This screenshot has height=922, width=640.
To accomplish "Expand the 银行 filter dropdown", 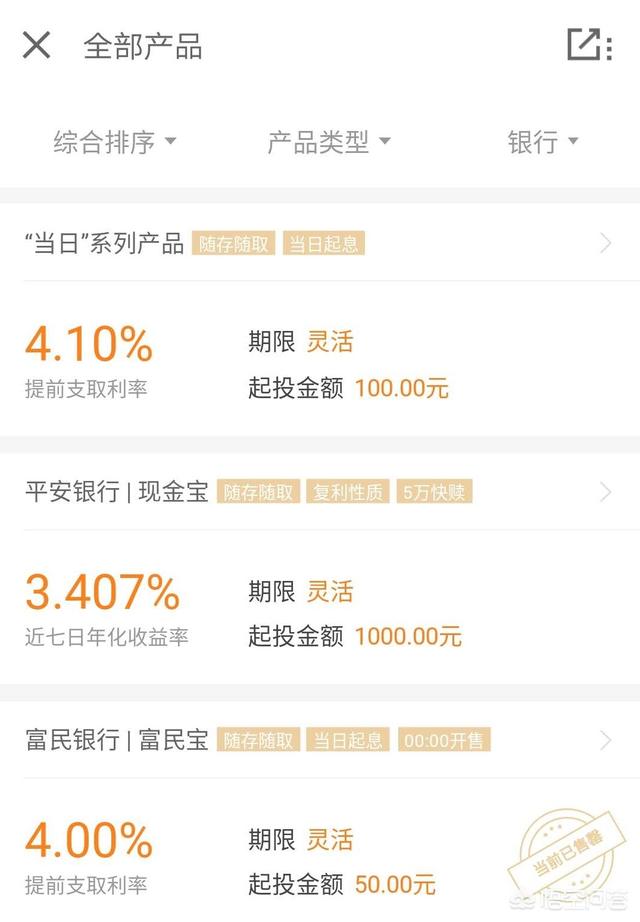I will click(x=543, y=142).
